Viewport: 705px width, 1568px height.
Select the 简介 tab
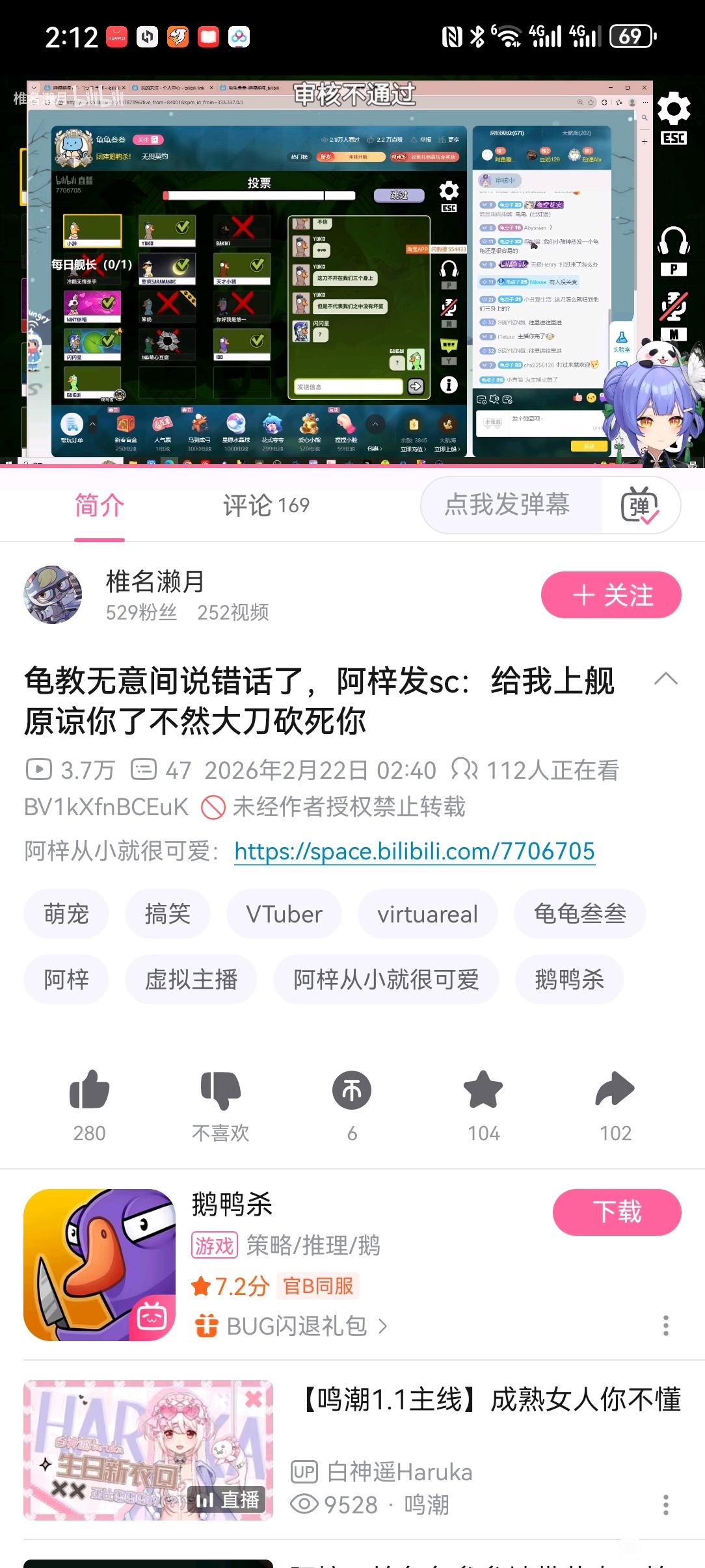(x=99, y=505)
